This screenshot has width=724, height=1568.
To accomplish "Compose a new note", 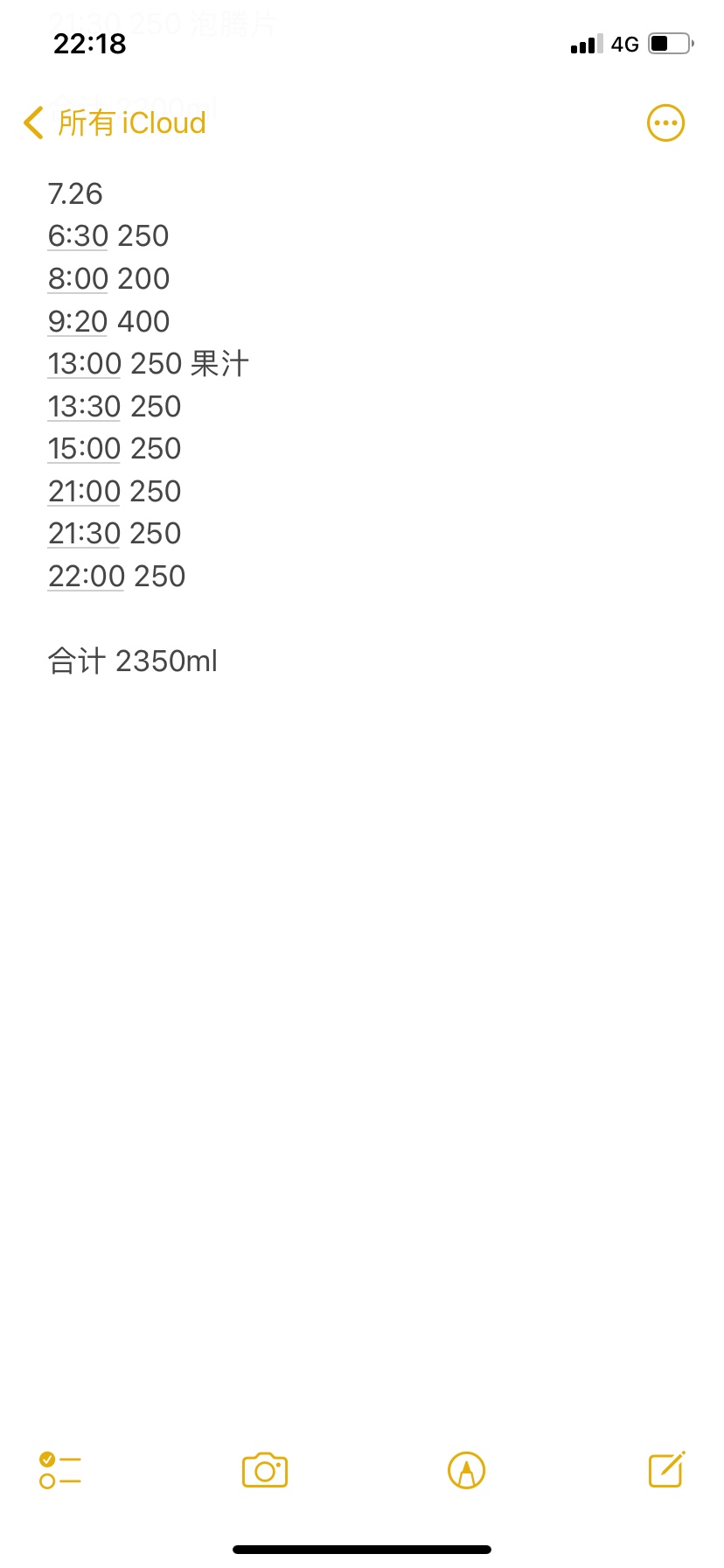I will [666, 1470].
